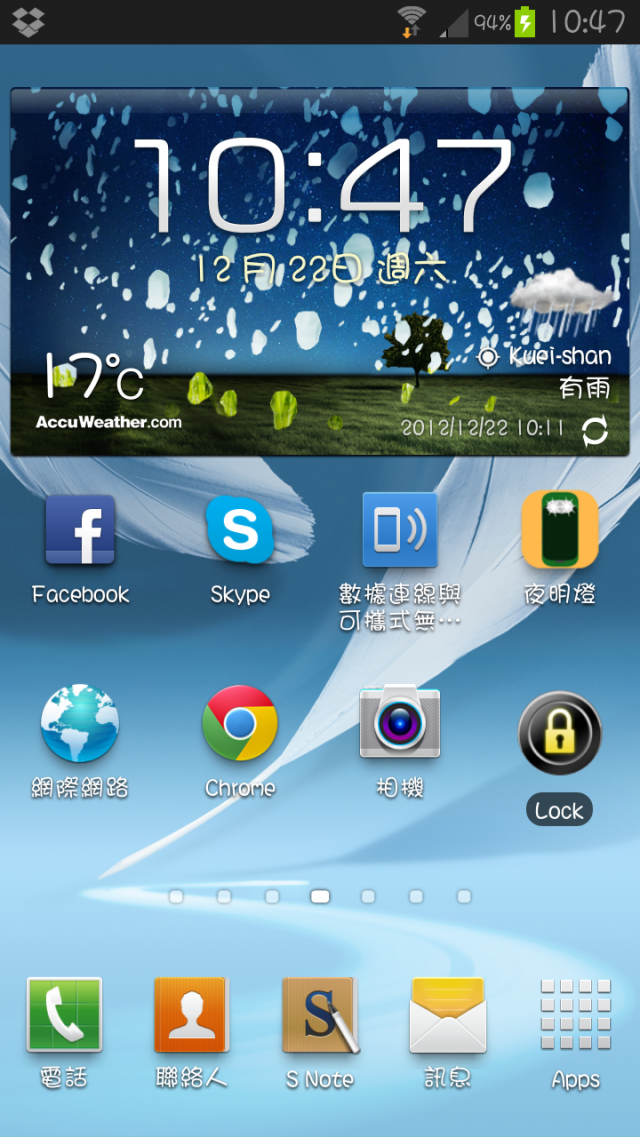The width and height of the screenshot is (640, 1138).
Task: Open the 電話 phone dialer
Action: tap(64, 1015)
